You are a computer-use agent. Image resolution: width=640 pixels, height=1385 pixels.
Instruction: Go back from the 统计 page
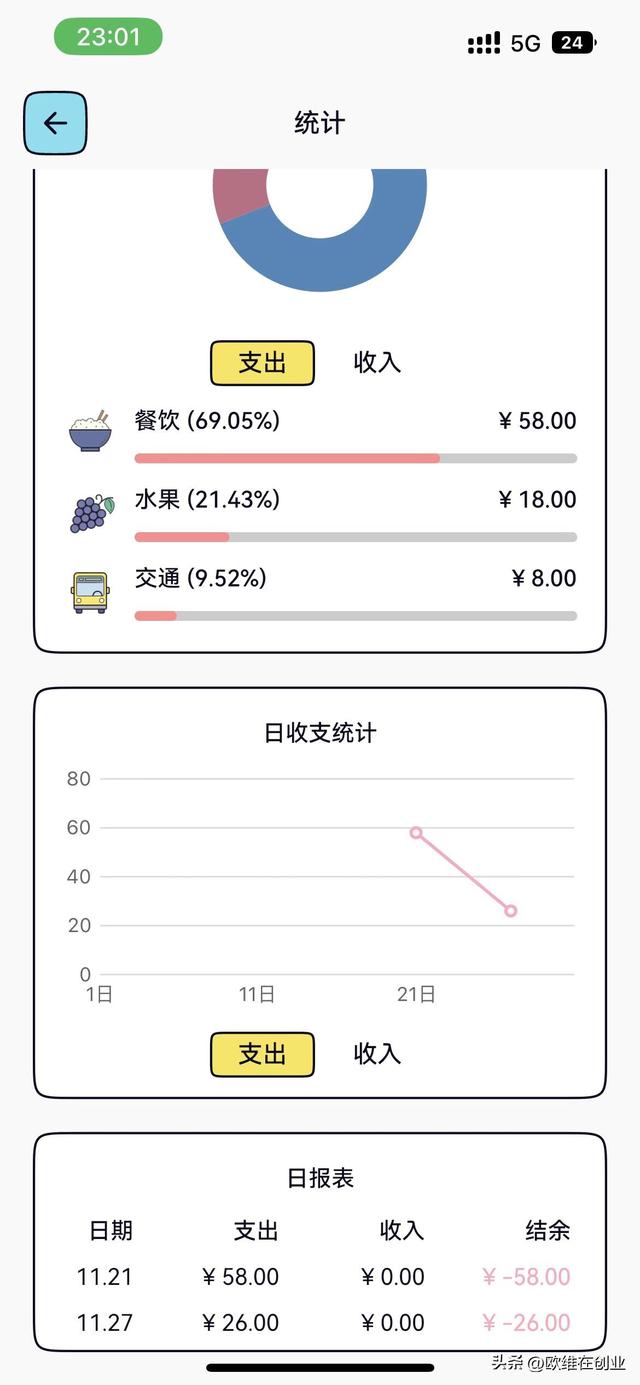(55, 123)
